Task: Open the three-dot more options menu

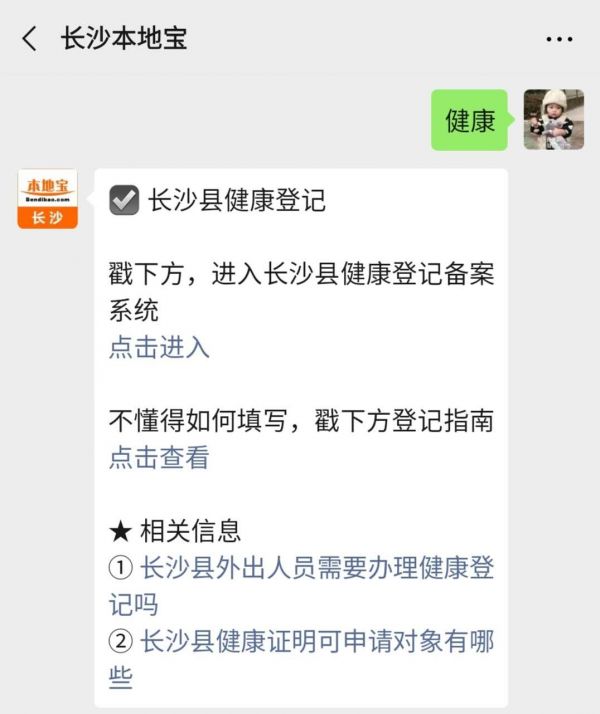Action: pyautogui.click(x=559, y=39)
